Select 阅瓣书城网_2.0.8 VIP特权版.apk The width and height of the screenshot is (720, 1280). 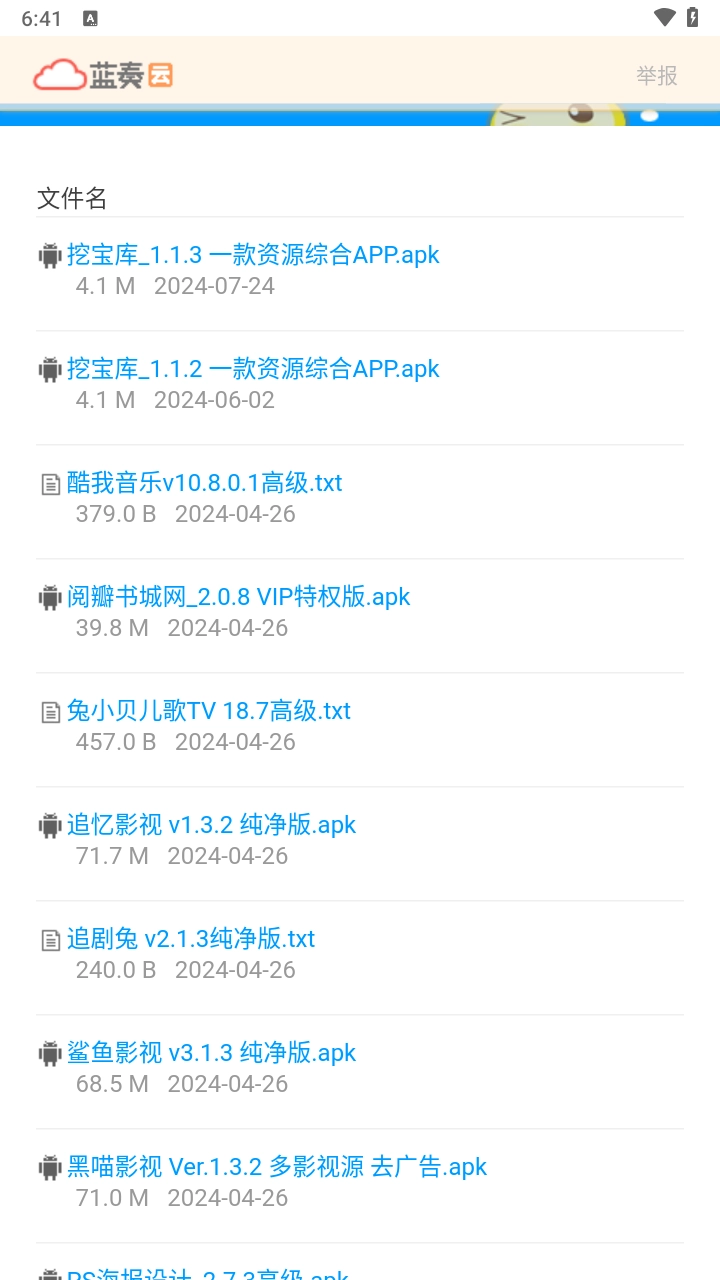(238, 597)
